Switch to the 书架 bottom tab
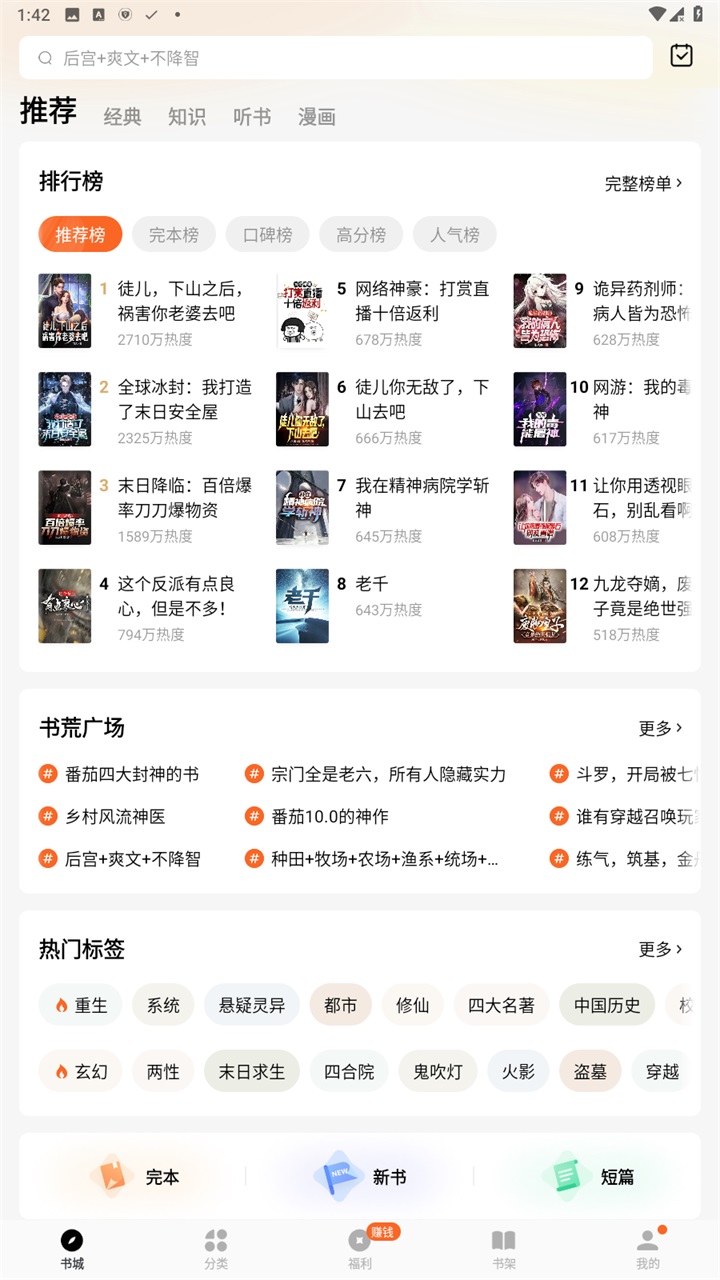 (504, 1250)
